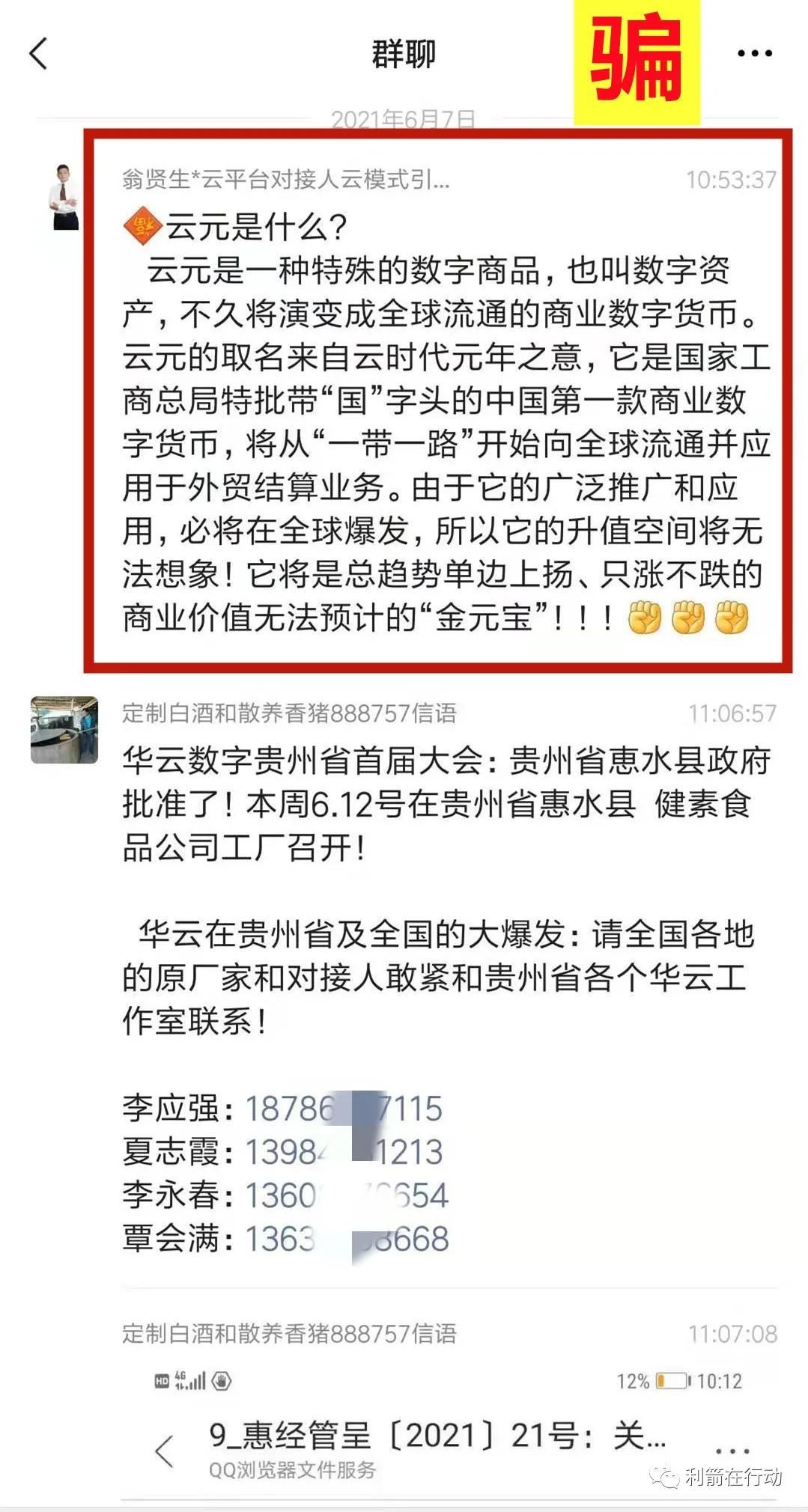Open the three-dot overflow menu

754,53
